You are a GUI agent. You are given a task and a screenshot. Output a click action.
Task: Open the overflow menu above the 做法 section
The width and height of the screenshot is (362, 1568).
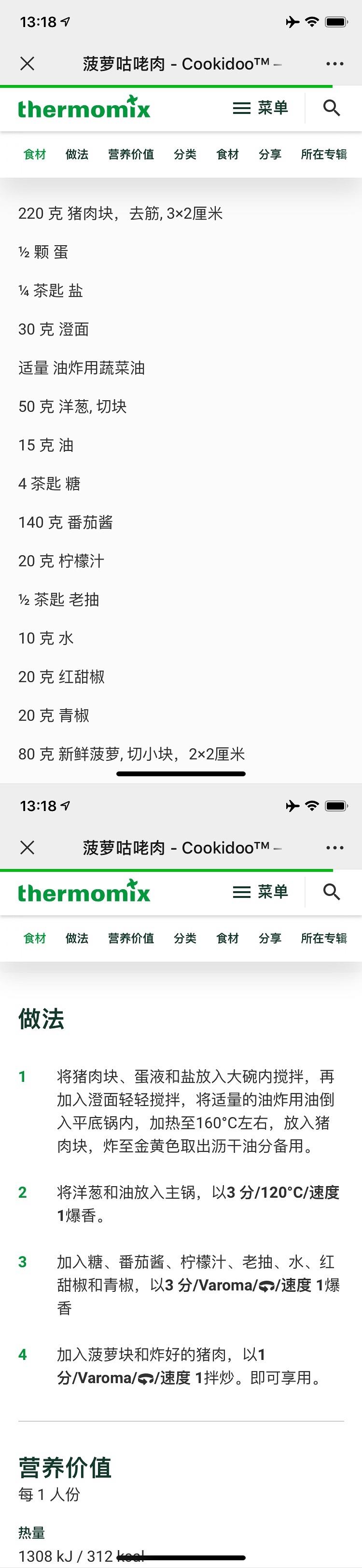click(334, 848)
